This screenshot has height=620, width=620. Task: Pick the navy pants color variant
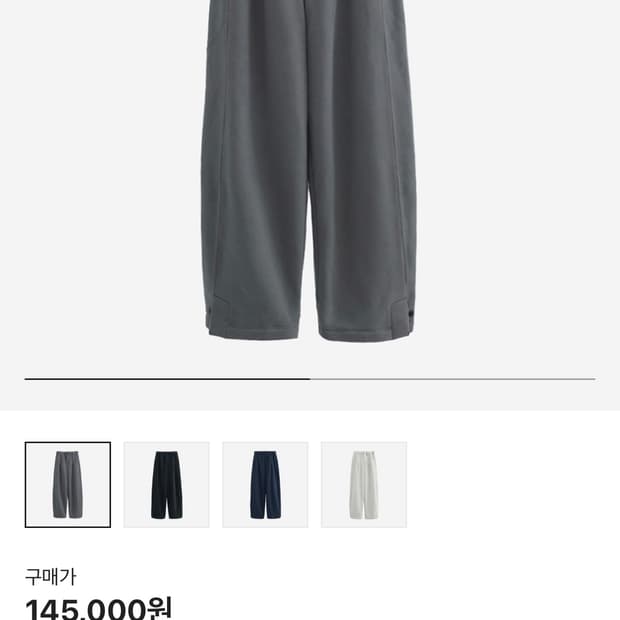coord(265,484)
